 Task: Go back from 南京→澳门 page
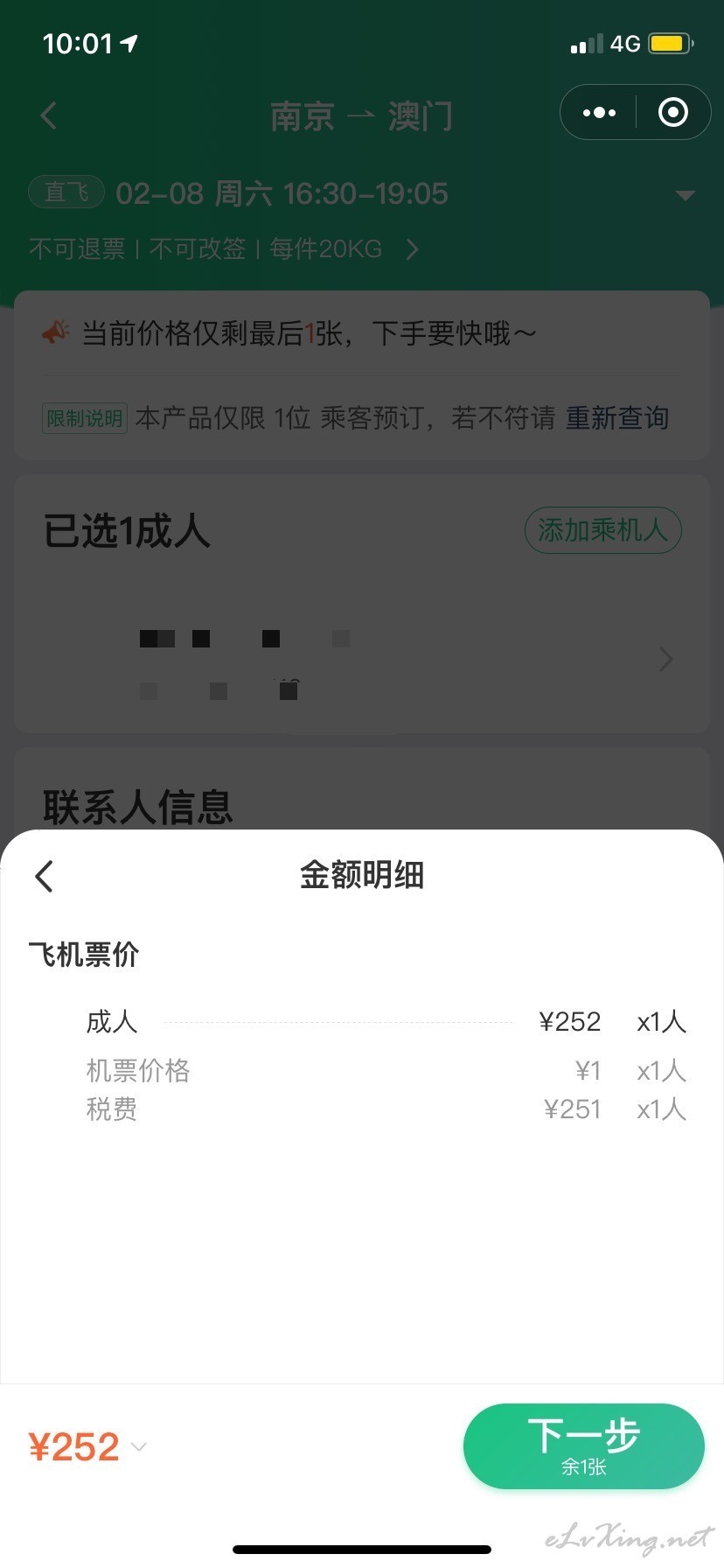tap(48, 115)
